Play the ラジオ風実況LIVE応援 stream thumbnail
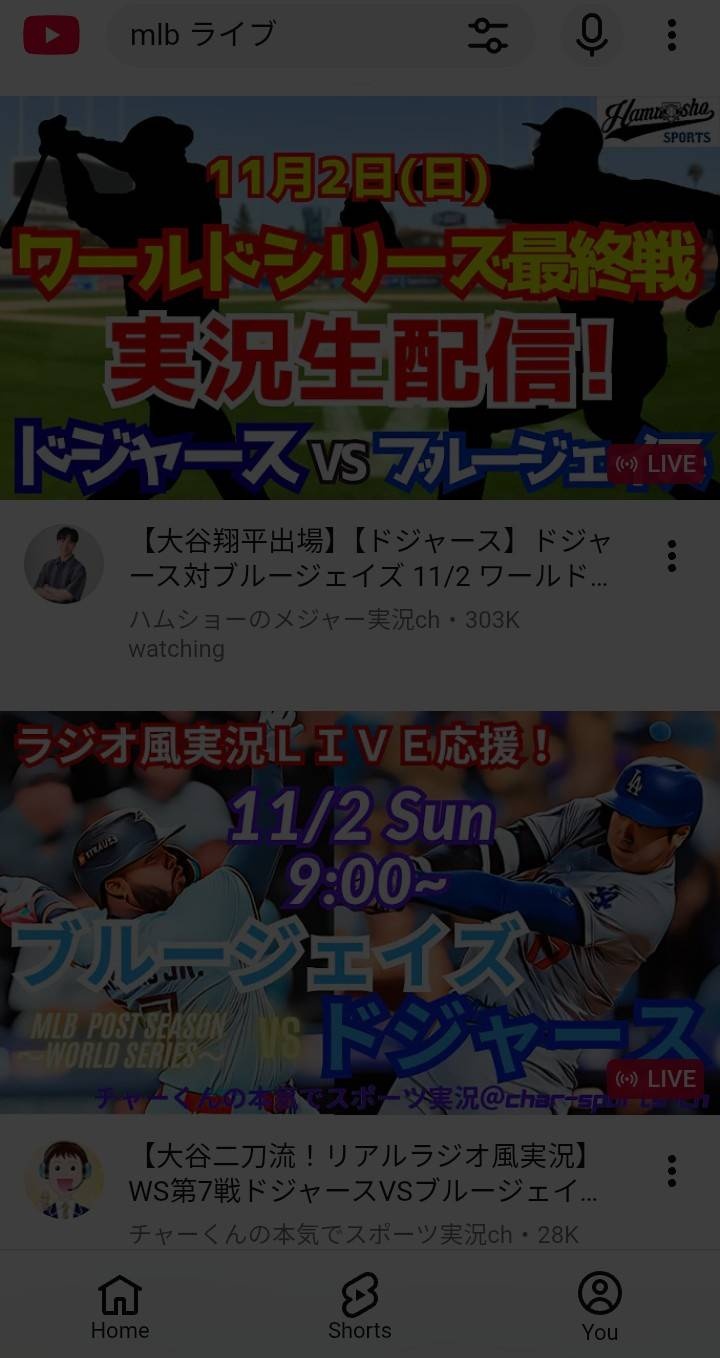This screenshot has height=1358, width=720. pyautogui.click(x=360, y=912)
